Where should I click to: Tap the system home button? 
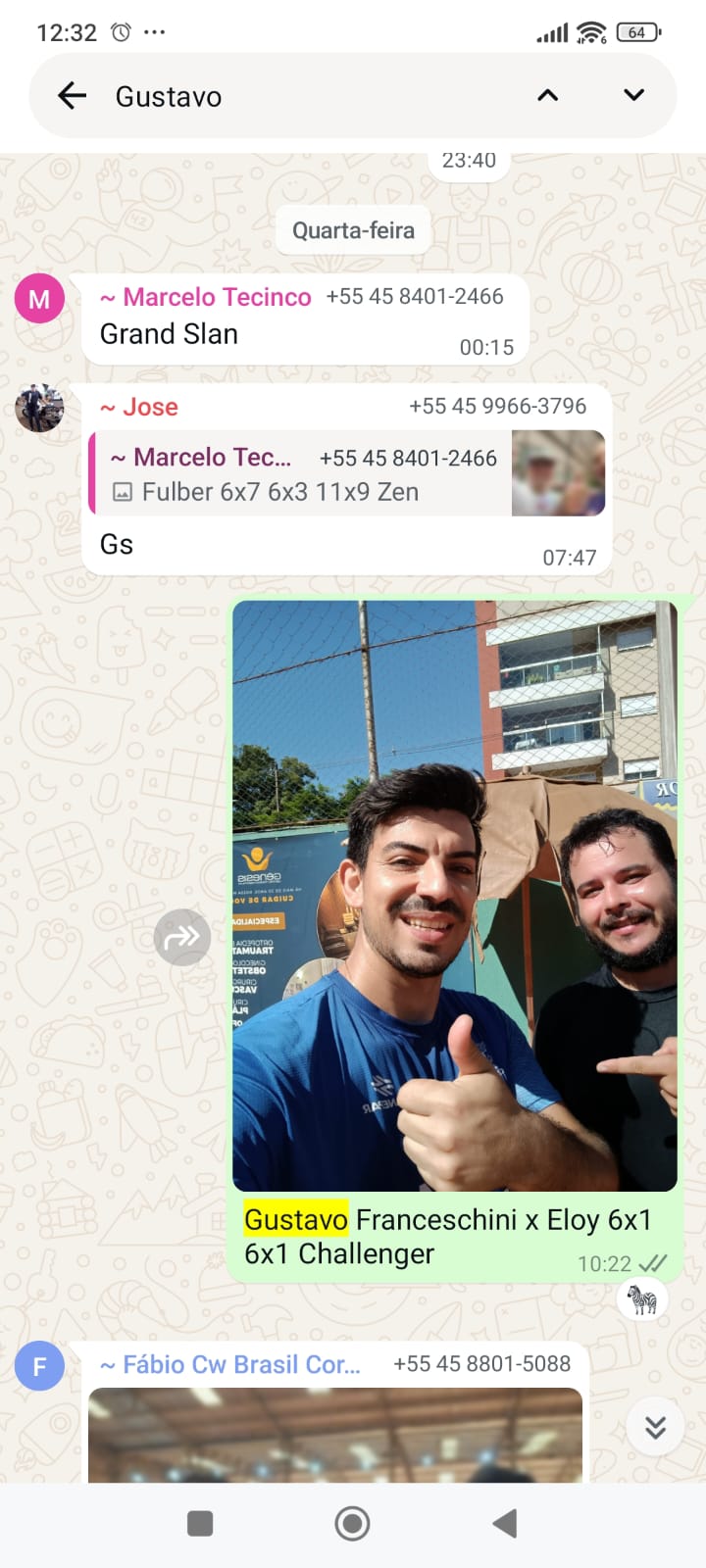352,1523
